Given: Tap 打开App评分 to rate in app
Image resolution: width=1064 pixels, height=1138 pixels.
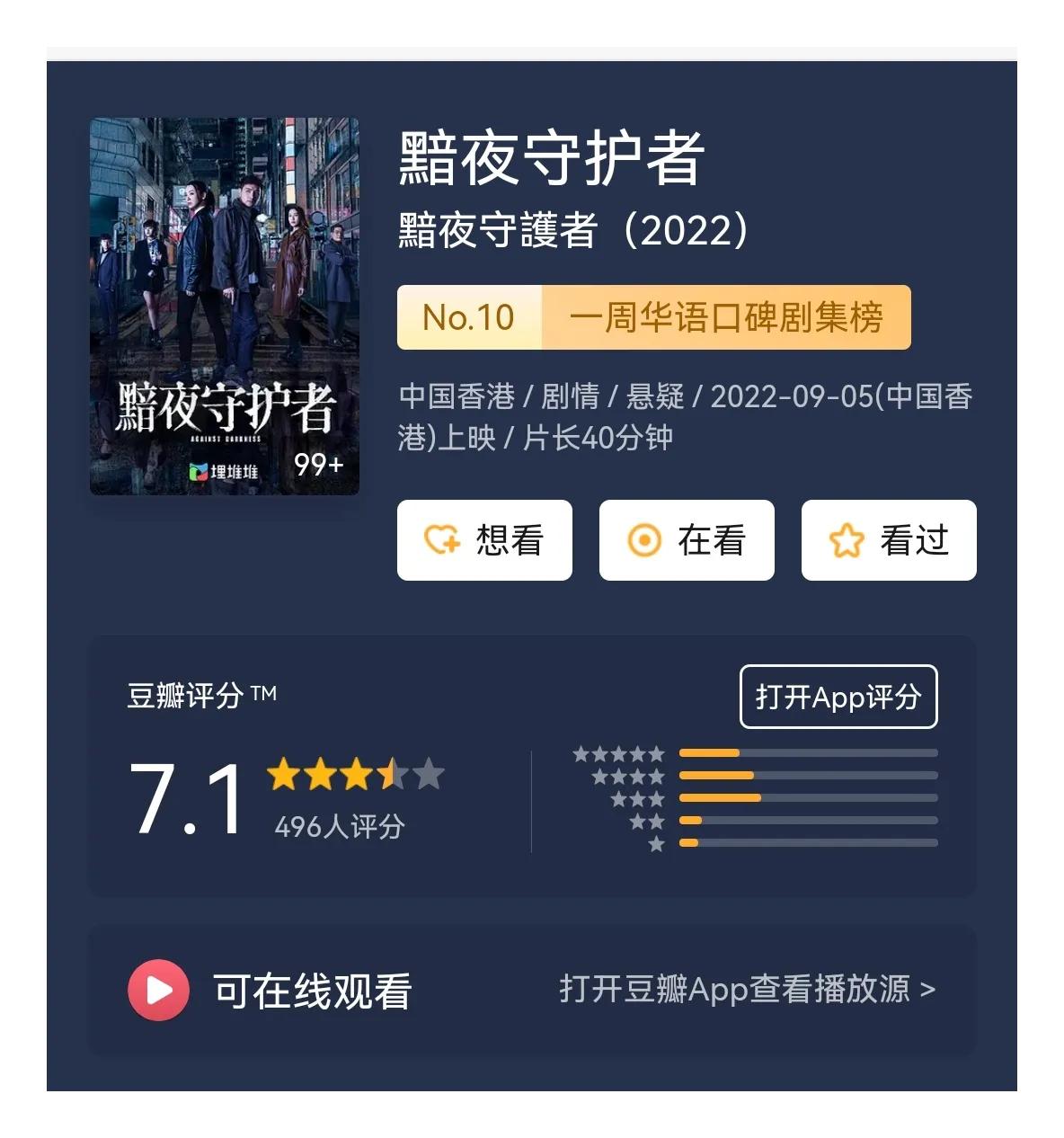Looking at the screenshot, I should [x=838, y=697].
